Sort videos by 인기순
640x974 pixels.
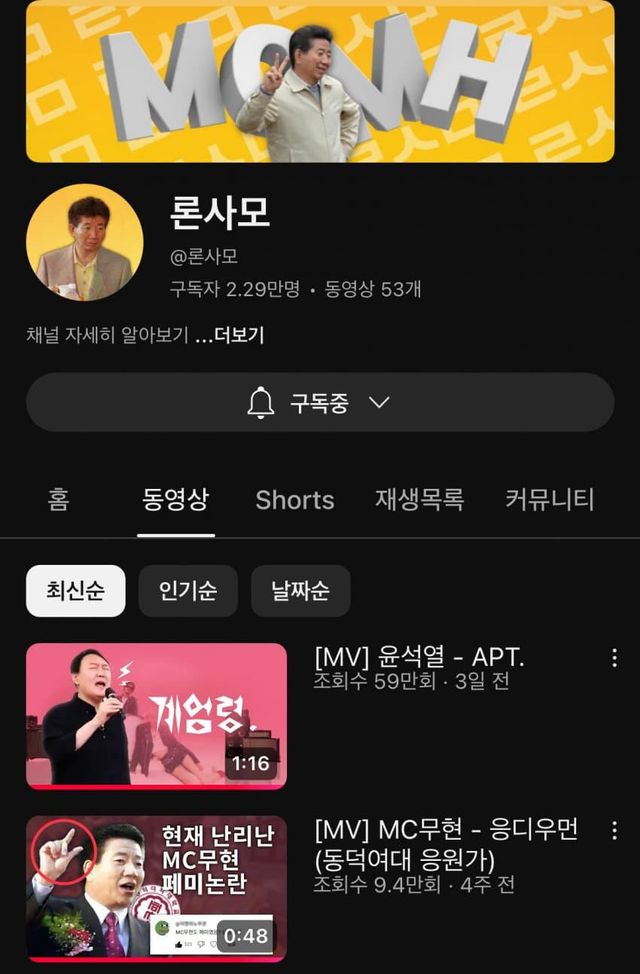coord(189,591)
